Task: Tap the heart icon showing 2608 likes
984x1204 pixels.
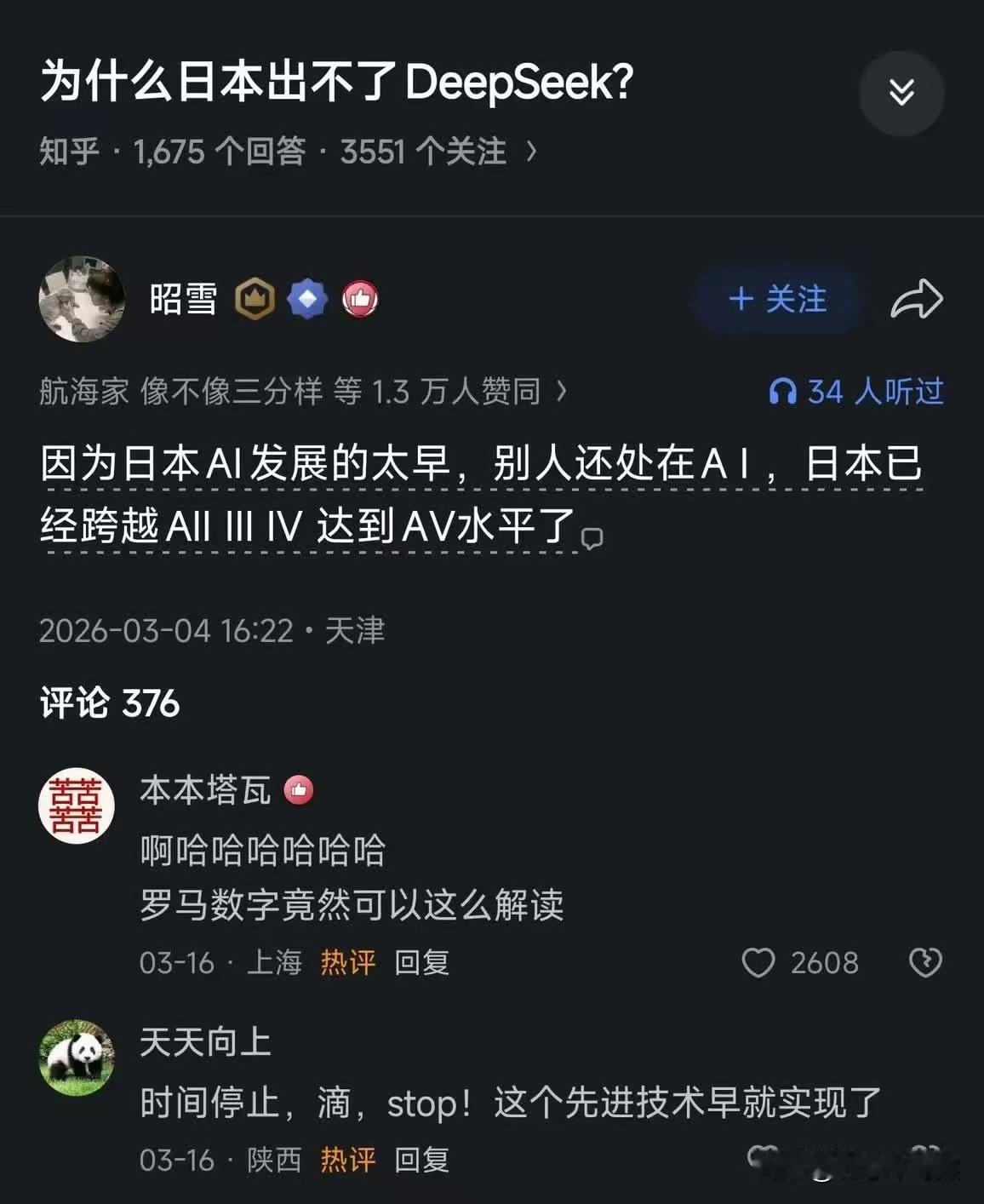Action: click(760, 963)
